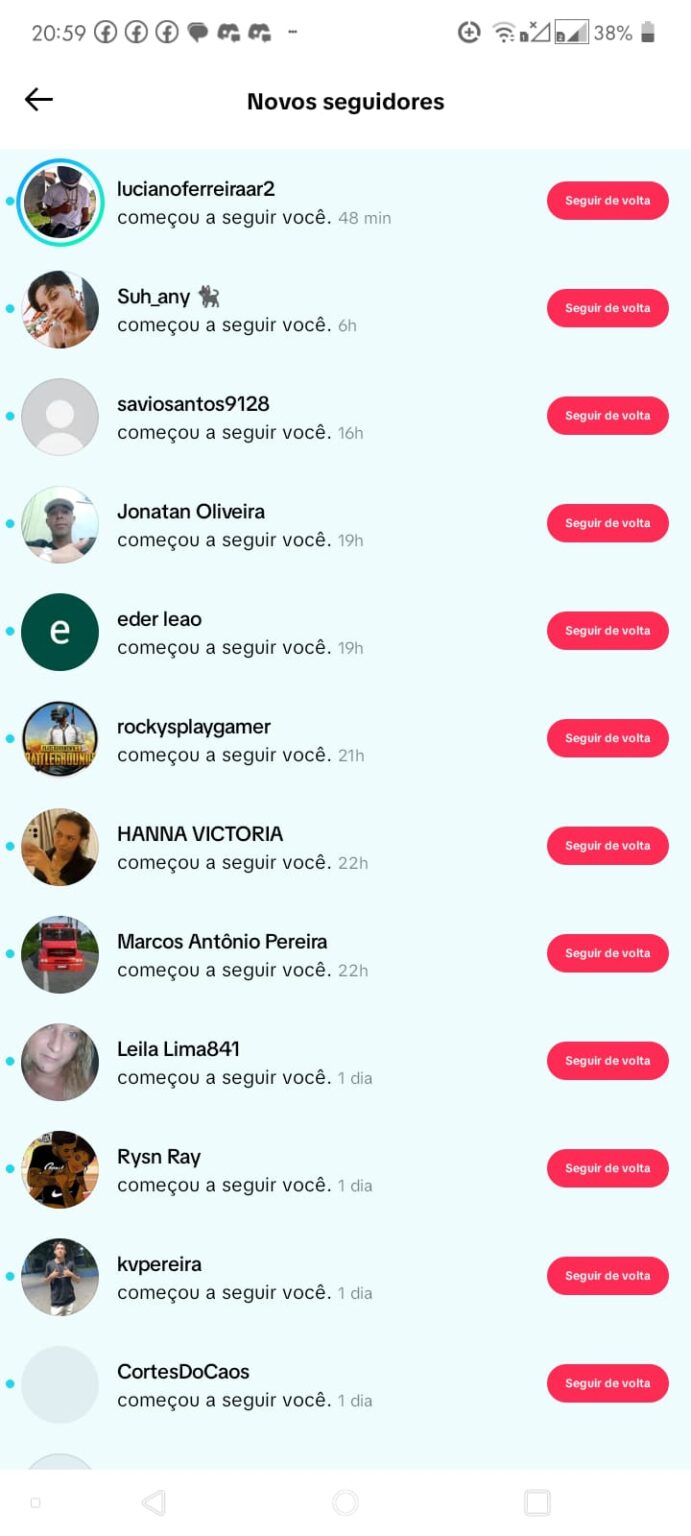Screen dimensions: 691x1536
Task: Open recent apps from navigation bar
Action: point(537,1502)
